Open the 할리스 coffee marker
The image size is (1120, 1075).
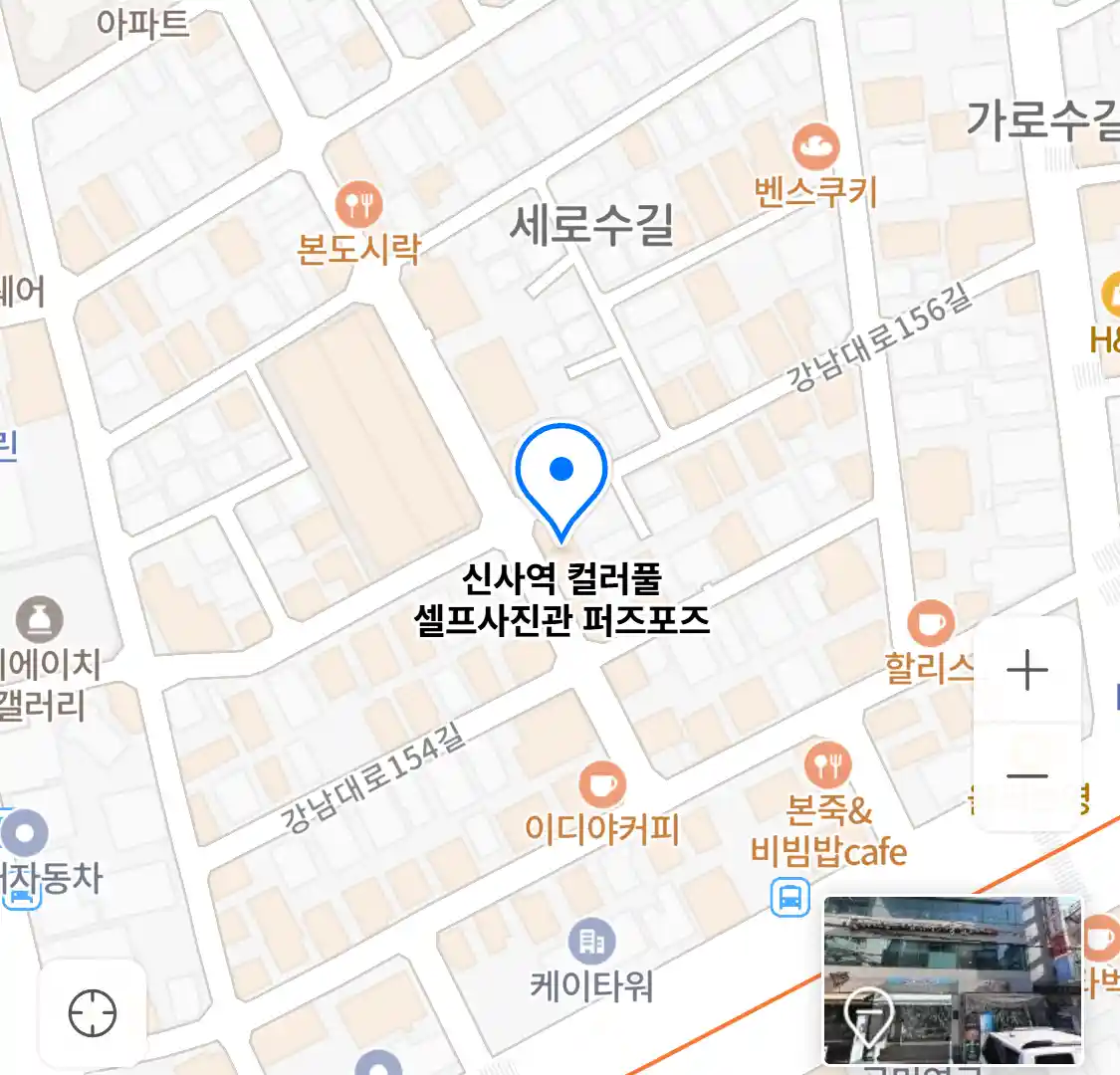pos(930,625)
